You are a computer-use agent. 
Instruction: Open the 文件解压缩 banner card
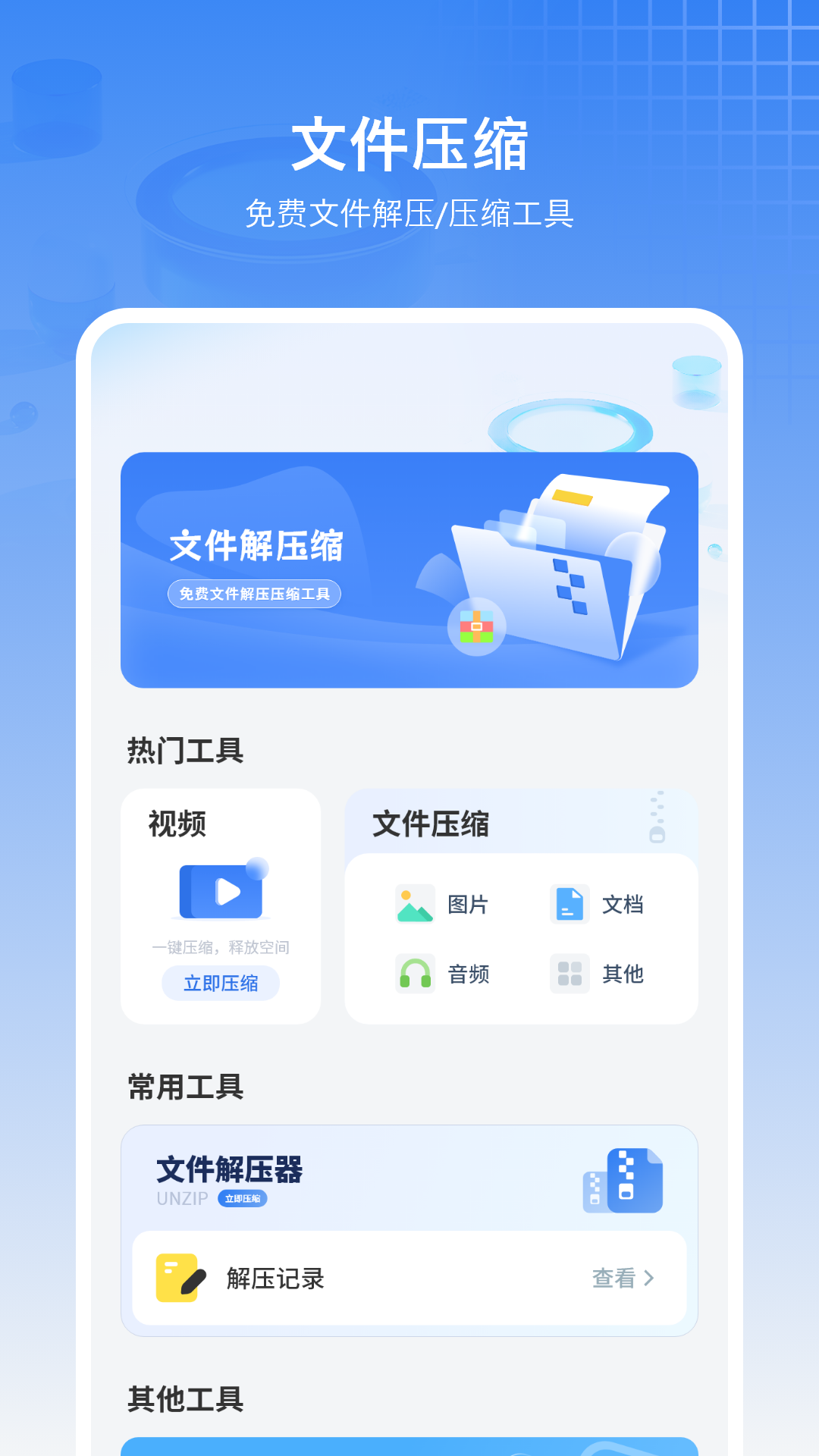[409, 570]
